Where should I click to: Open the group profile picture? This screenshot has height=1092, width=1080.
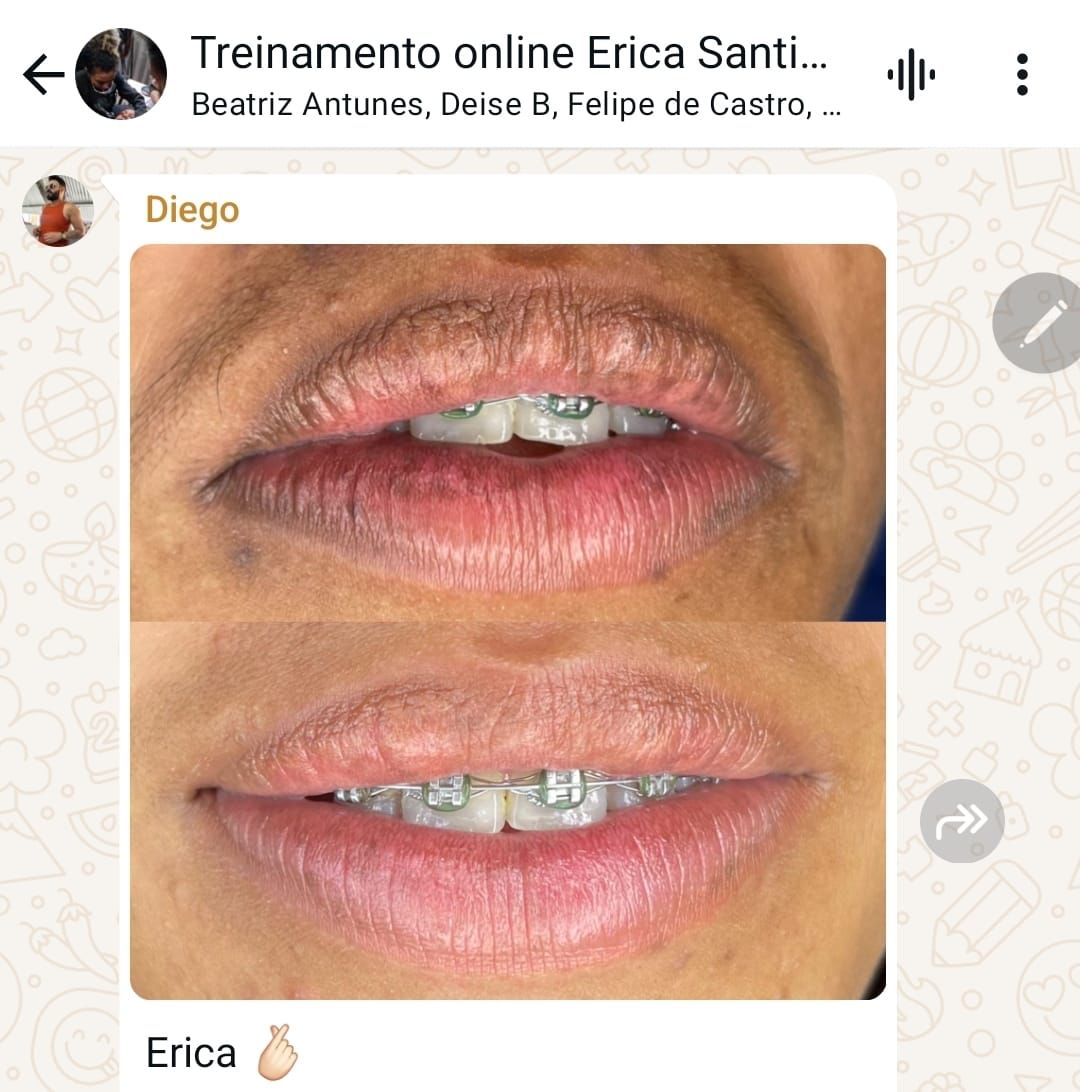(121, 74)
